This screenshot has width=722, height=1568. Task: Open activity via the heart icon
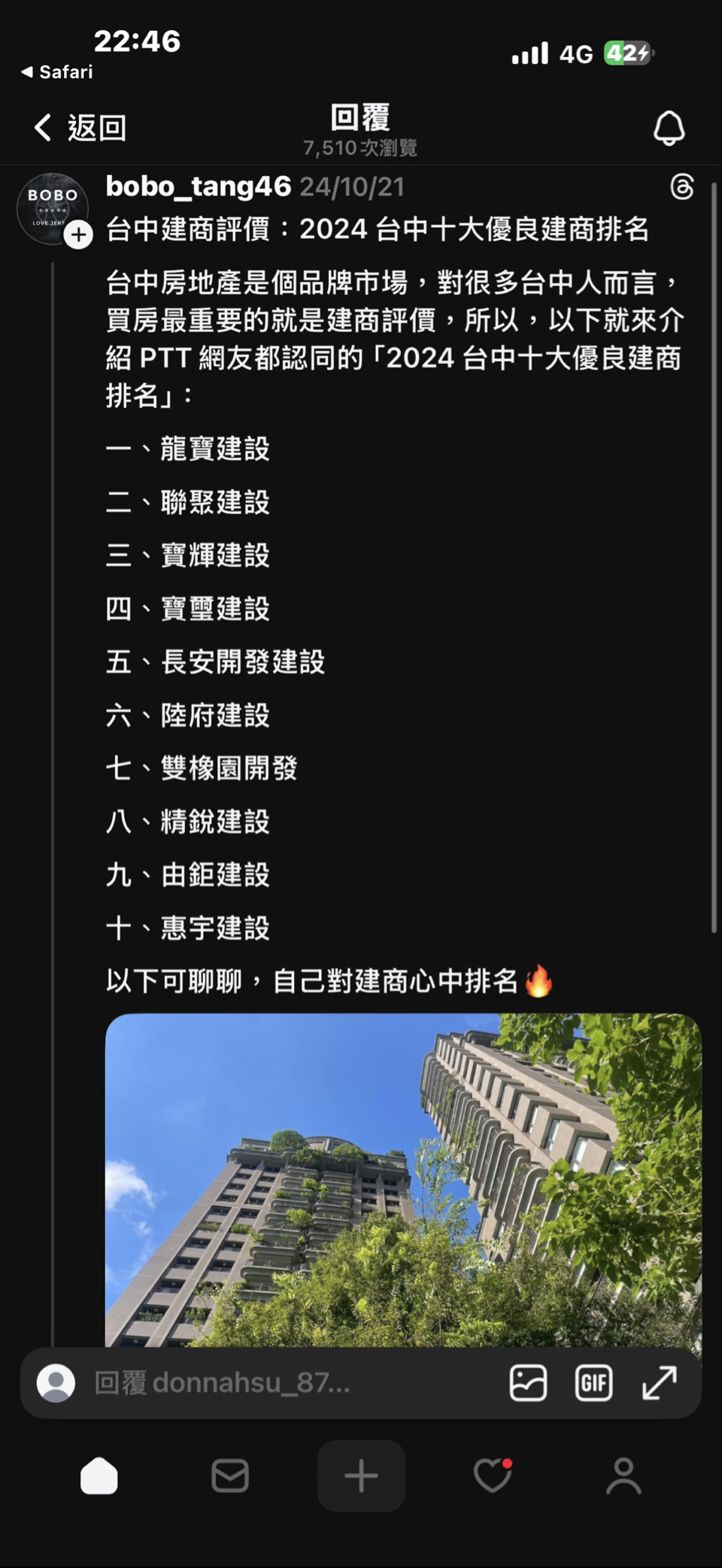tap(491, 1475)
